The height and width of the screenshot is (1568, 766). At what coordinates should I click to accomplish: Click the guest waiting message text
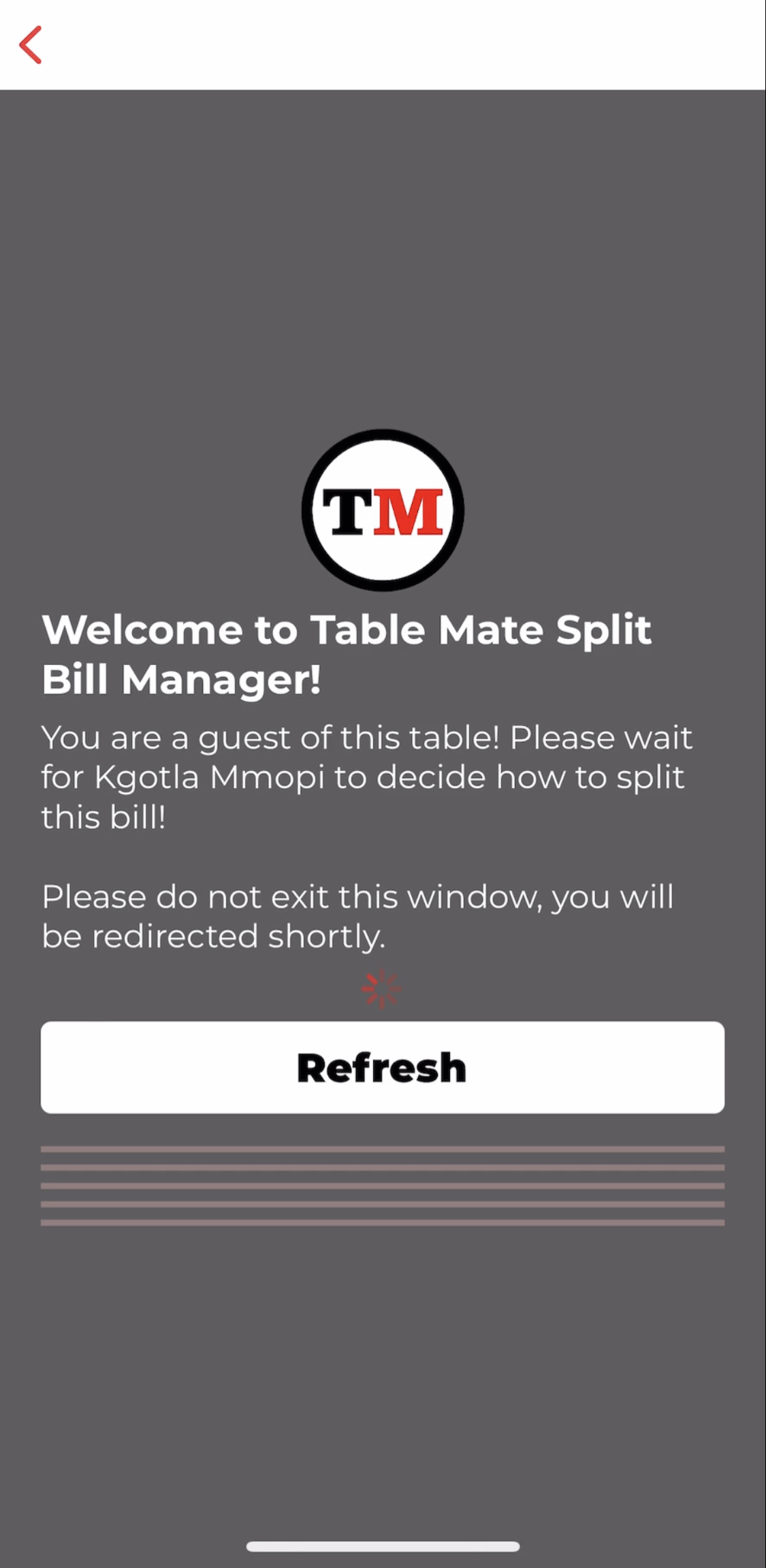(x=366, y=777)
